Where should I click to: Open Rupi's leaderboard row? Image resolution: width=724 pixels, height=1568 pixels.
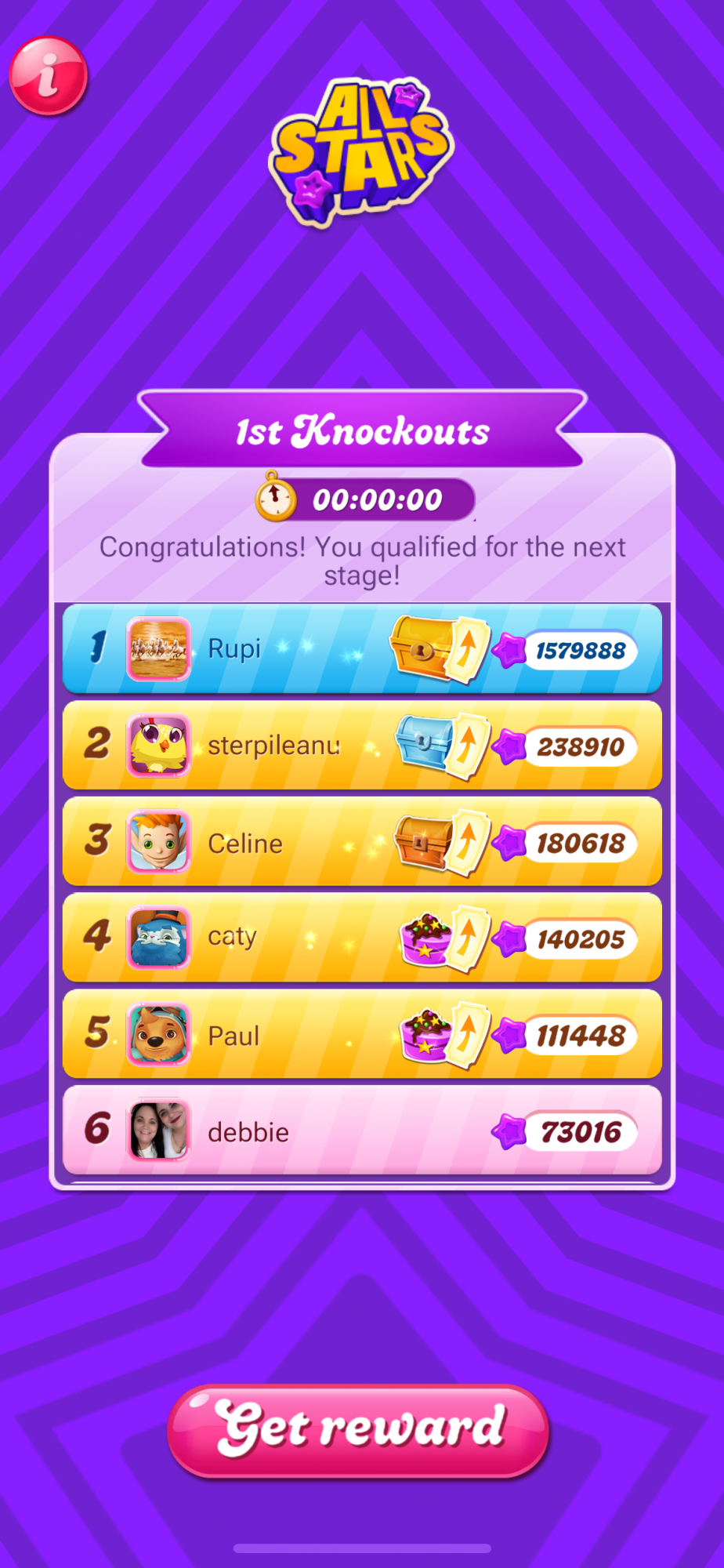[x=361, y=648]
